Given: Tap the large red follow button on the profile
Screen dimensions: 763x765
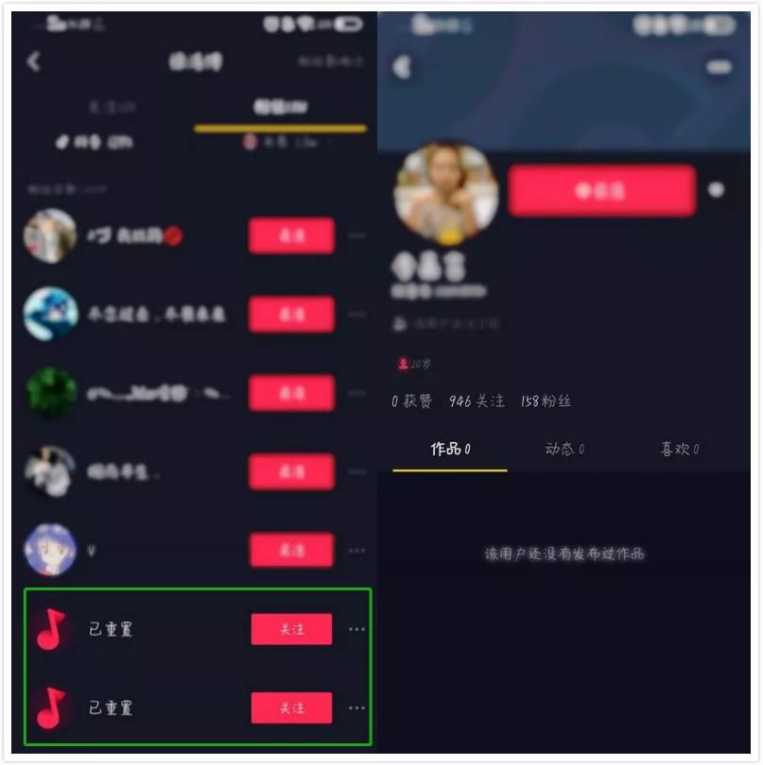Looking at the screenshot, I should point(601,189).
